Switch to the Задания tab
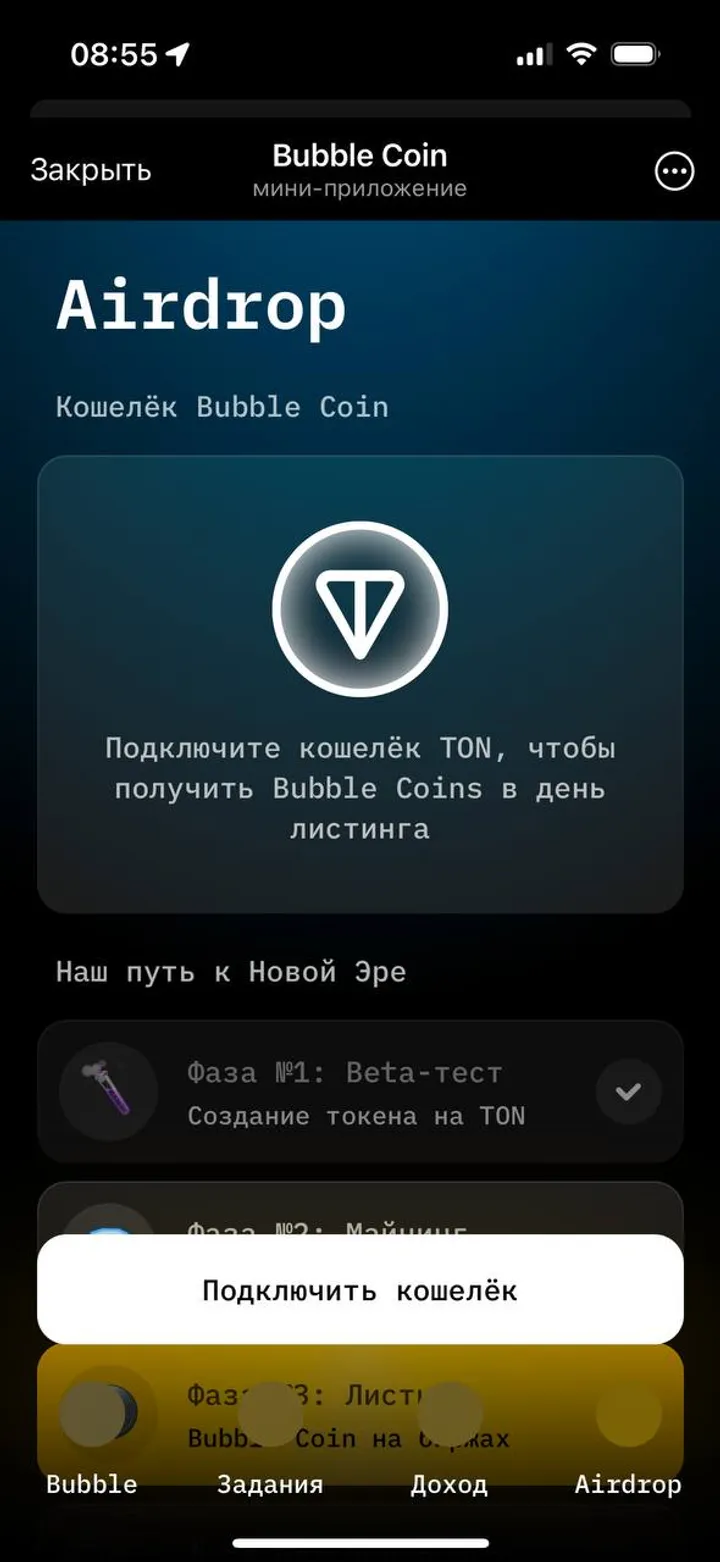Image resolution: width=720 pixels, height=1562 pixels. (x=270, y=1485)
